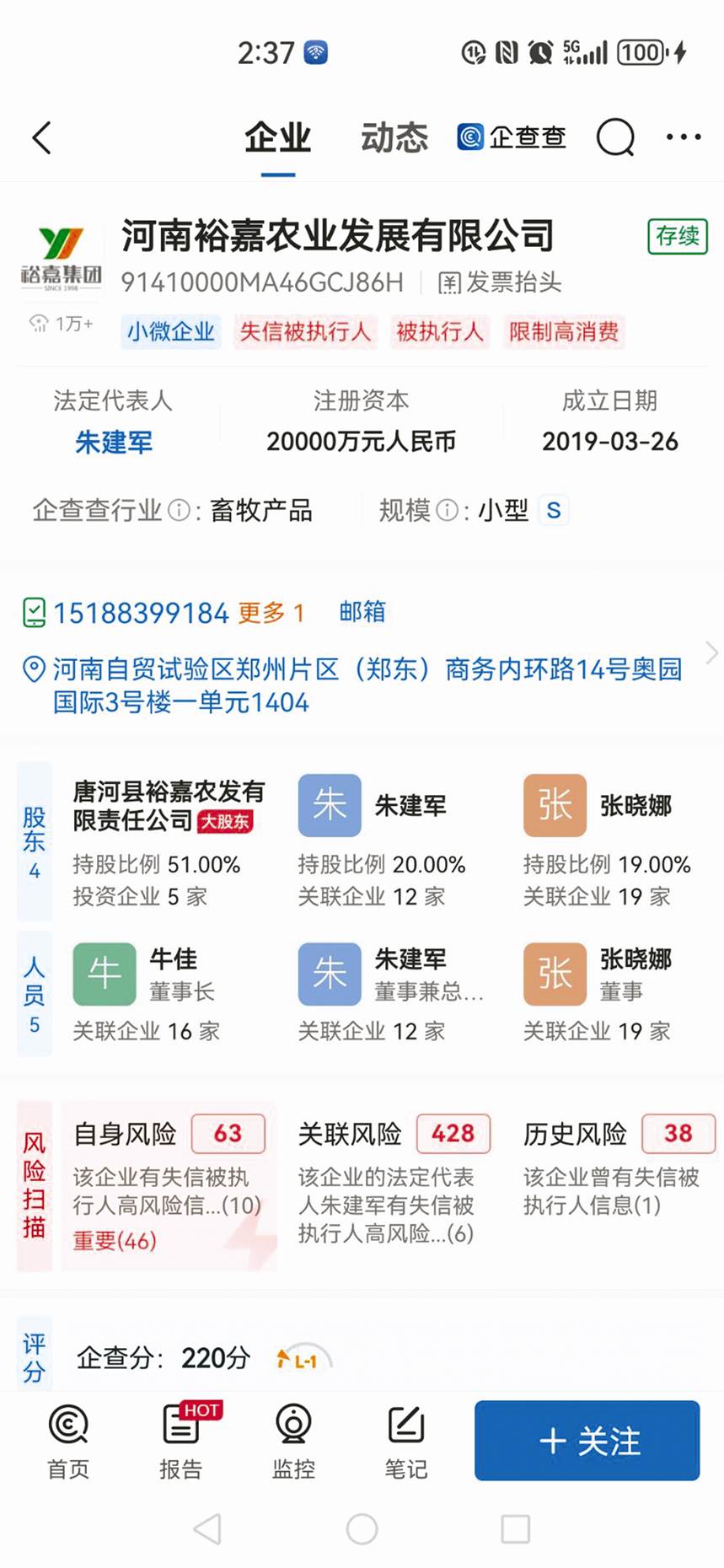
Task: Open shareholder 唐河县裕嘉农发有限责任公司
Action: pyautogui.click(x=167, y=805)
